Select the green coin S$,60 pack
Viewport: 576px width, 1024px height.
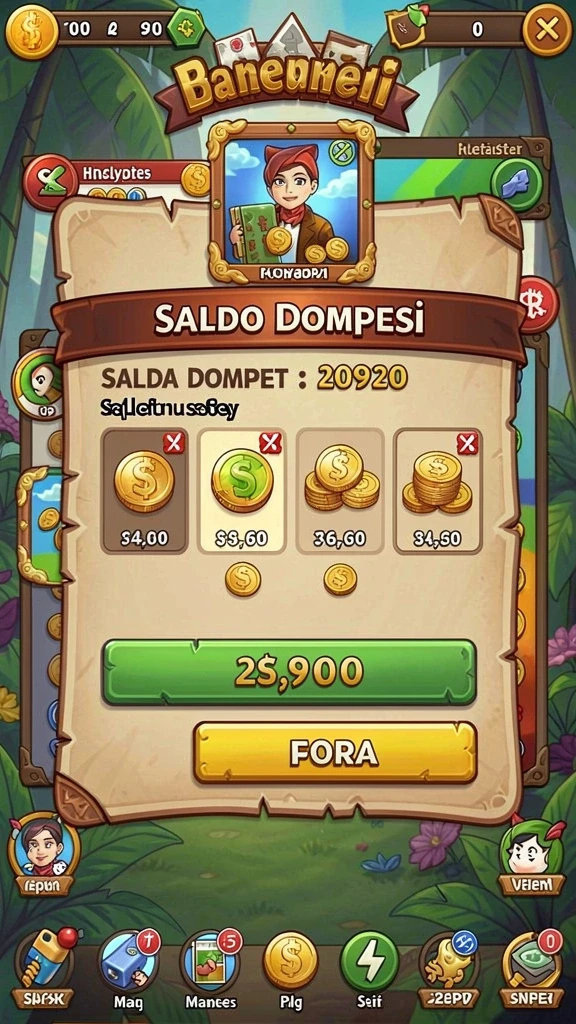(x=242, y=491)
